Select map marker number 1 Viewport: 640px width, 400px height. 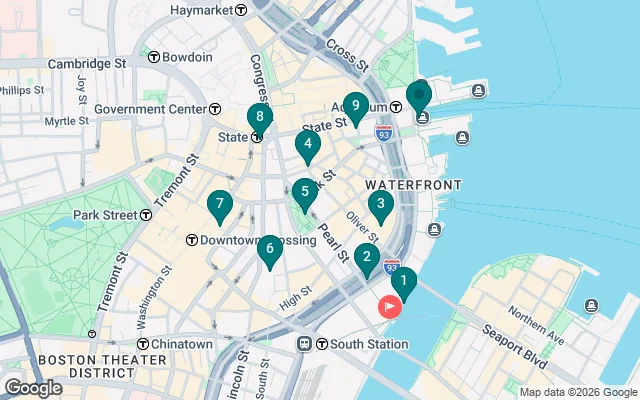[x=403, y=282]
